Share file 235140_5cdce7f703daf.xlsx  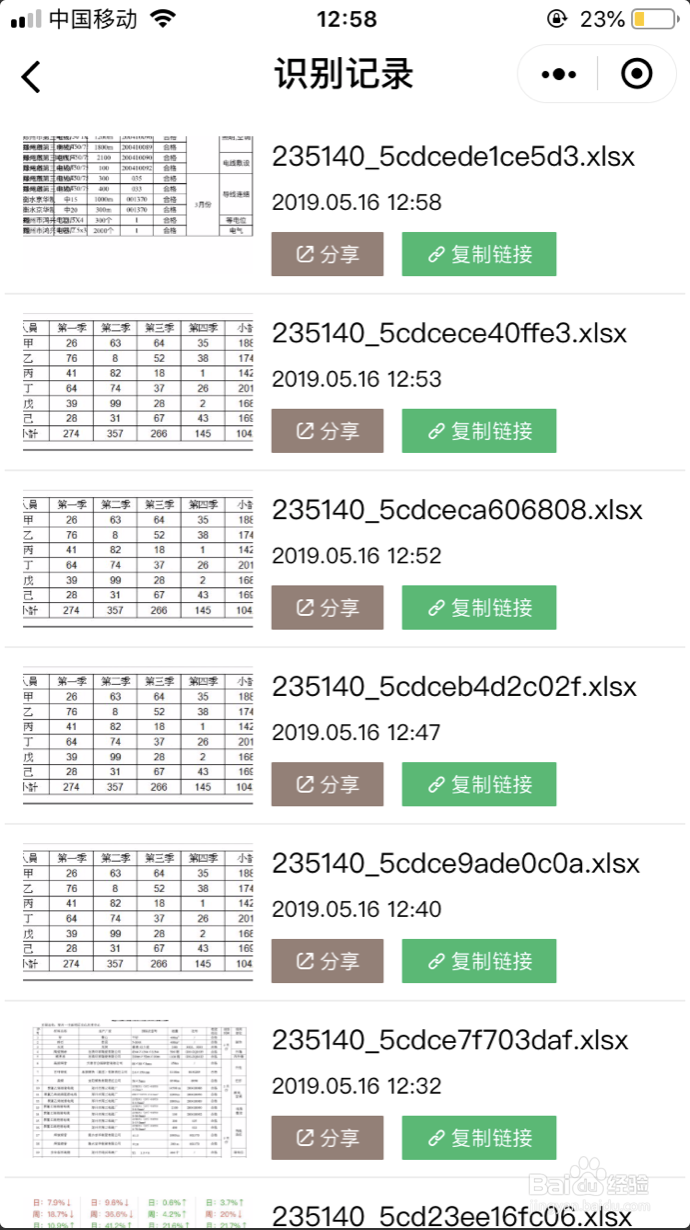point(327,1138)
